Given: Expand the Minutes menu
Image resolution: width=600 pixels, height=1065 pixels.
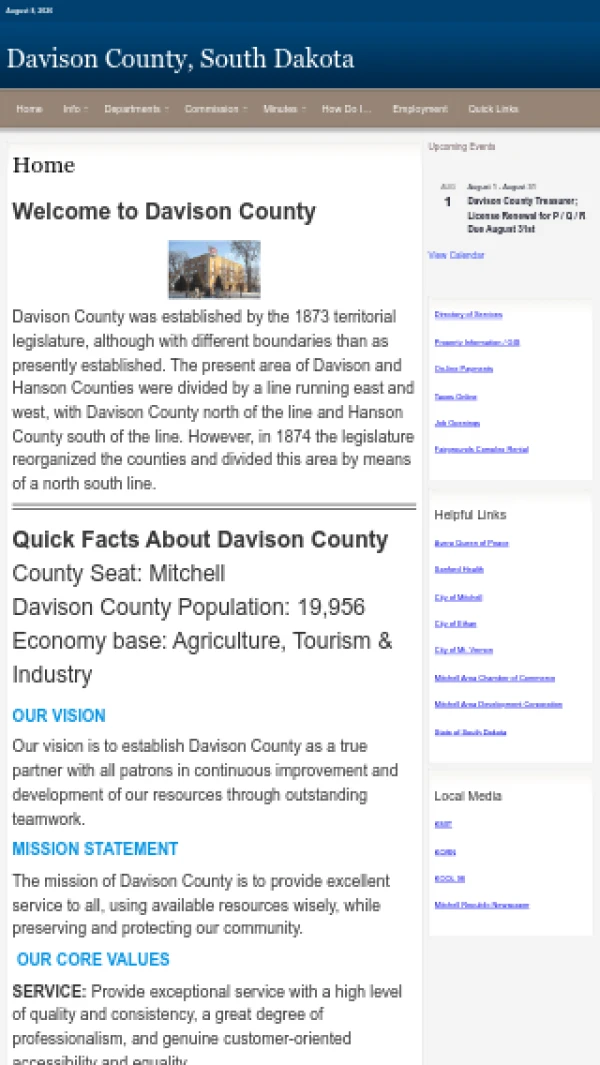Looking at the screenshot, I should click(283, 109).
